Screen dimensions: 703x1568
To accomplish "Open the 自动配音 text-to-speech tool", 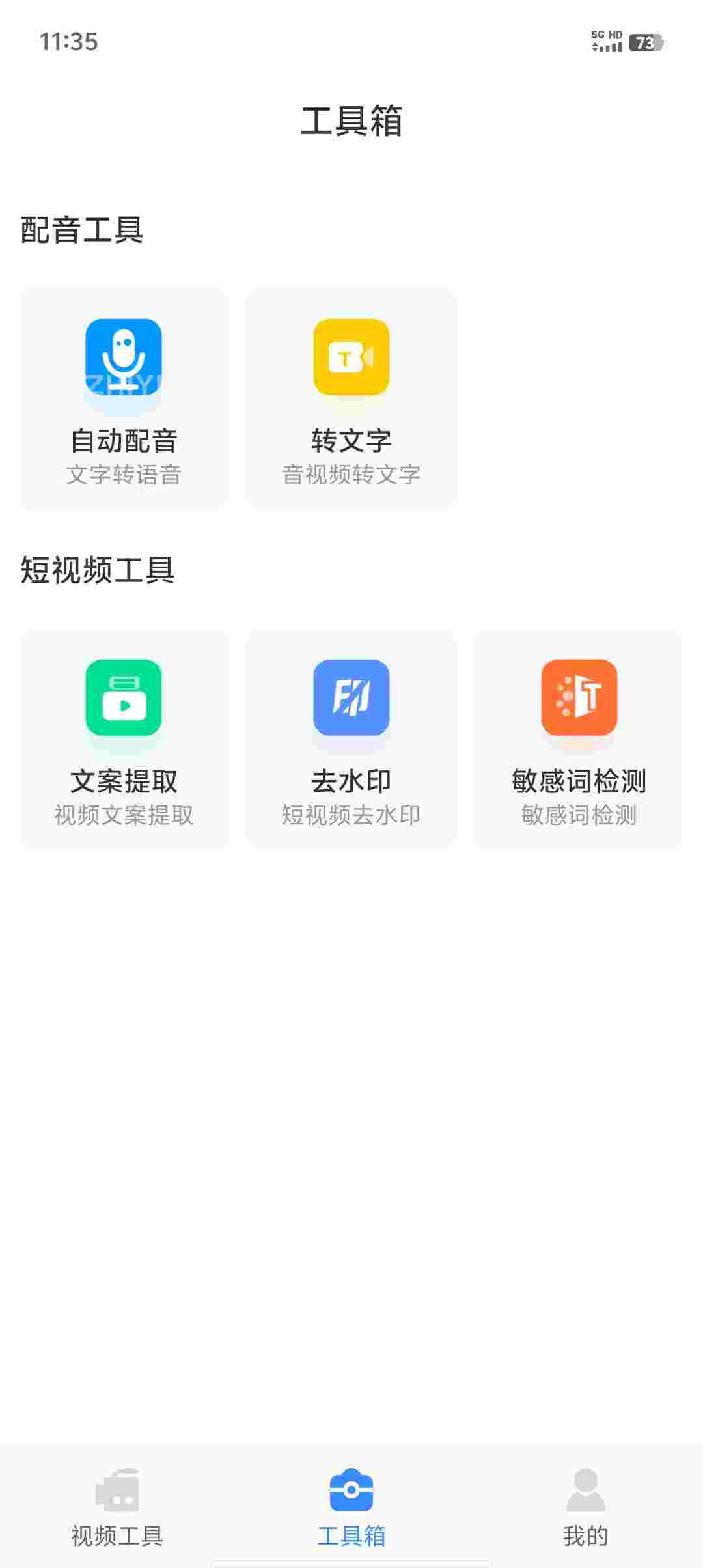I will [124, 399].
